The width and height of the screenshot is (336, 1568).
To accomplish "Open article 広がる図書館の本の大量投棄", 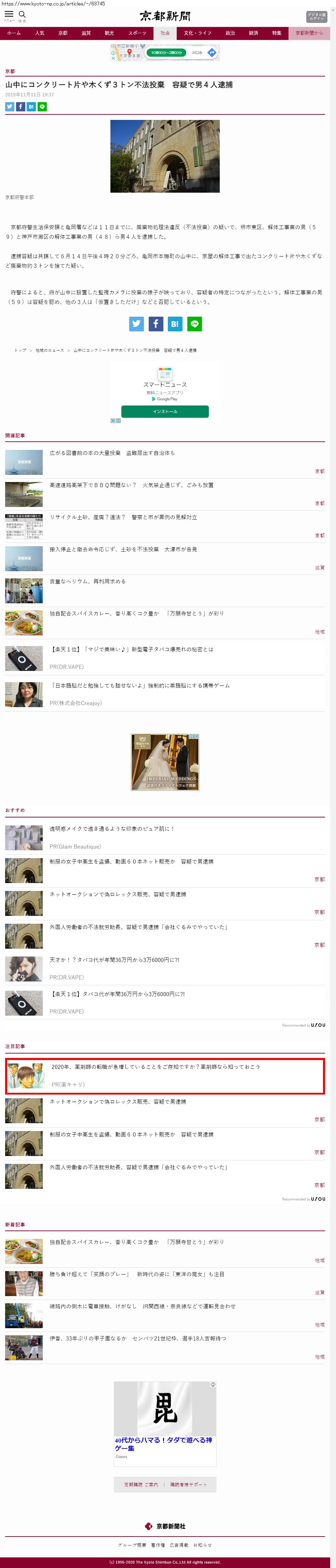I will coord(112,453).
